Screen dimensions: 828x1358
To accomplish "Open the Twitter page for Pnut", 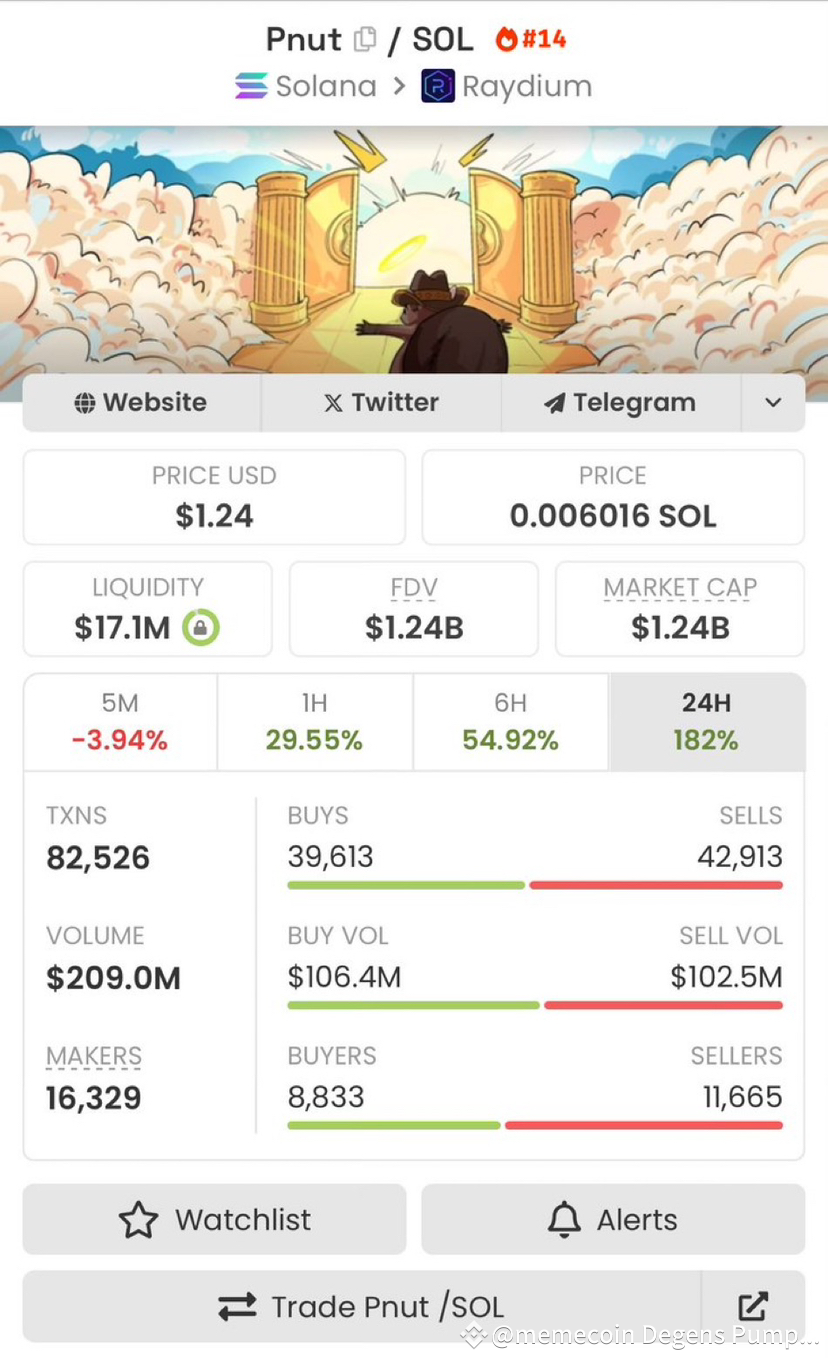I will pos(380,403).
